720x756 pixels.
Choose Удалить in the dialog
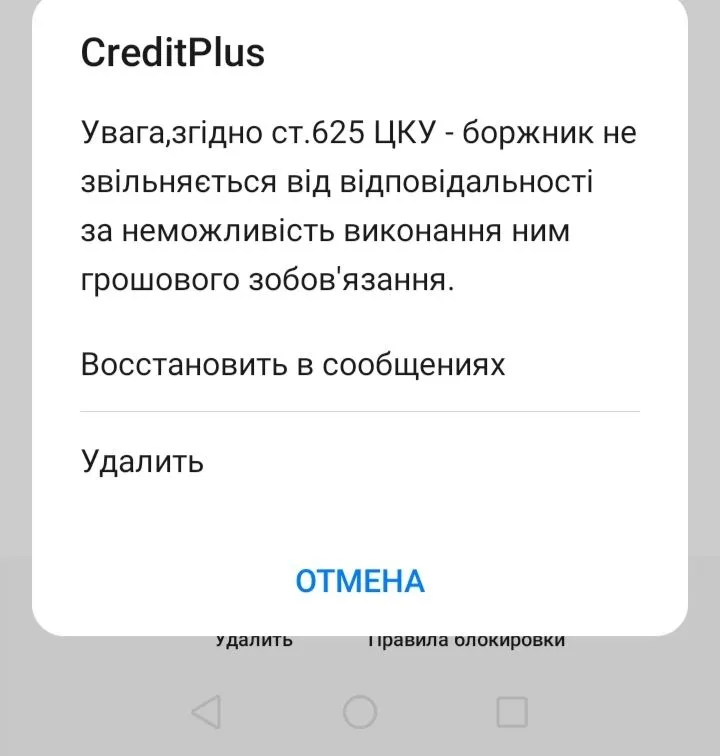click(x=142, y=461)
